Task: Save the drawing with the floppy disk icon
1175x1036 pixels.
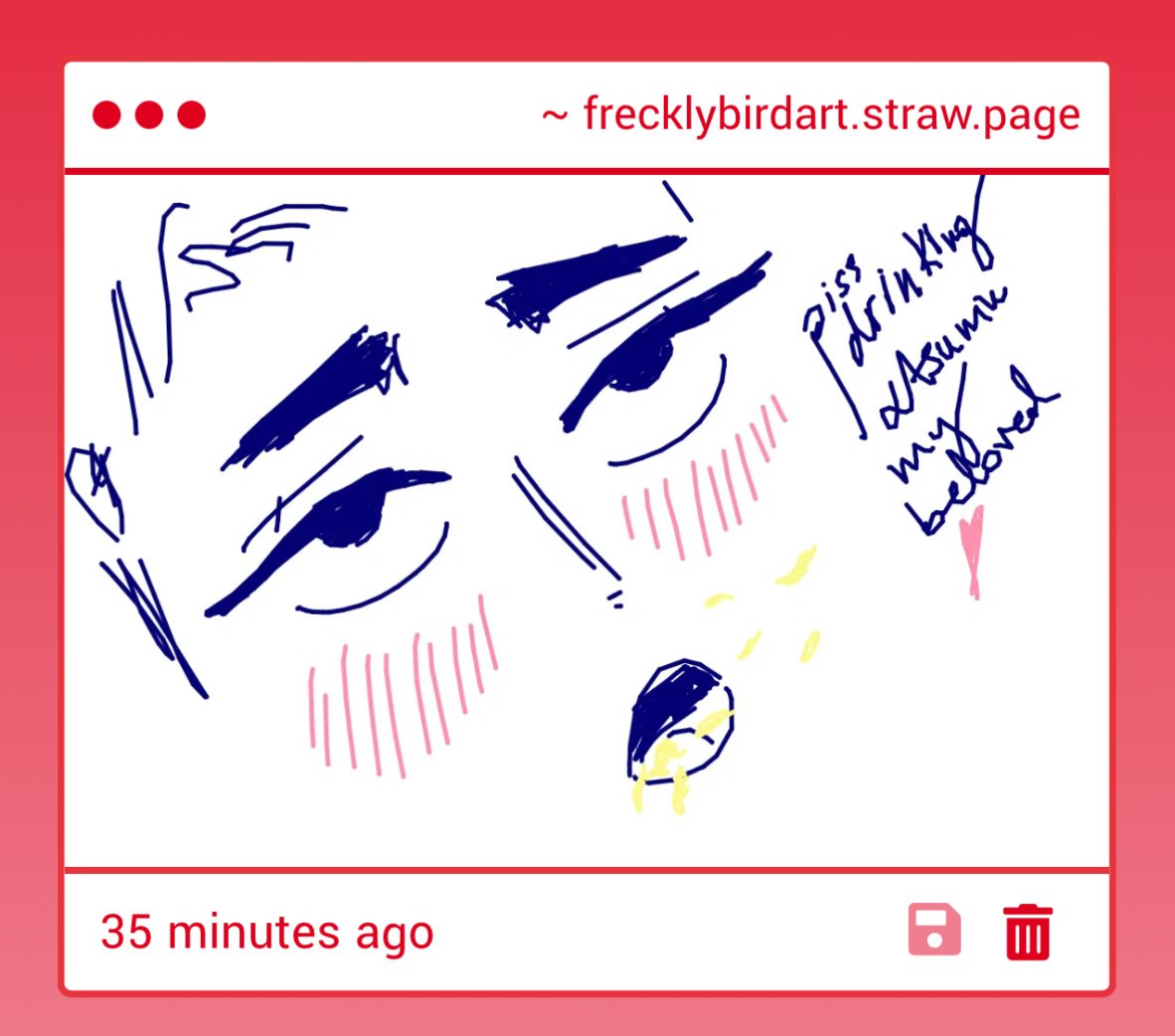Action: [933, 931]
